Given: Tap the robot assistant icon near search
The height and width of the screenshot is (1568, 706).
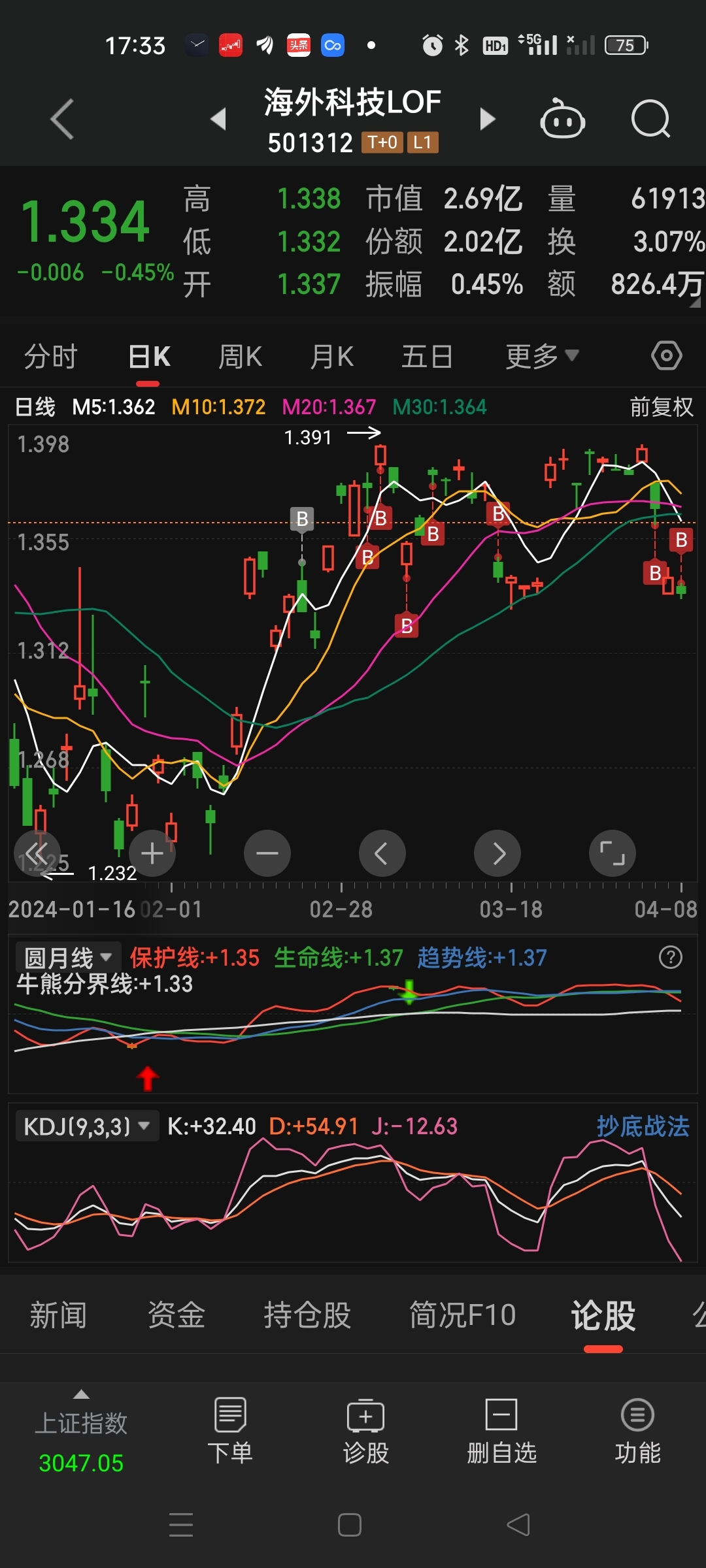Looking at the screenshot, I should pos(563,118).
